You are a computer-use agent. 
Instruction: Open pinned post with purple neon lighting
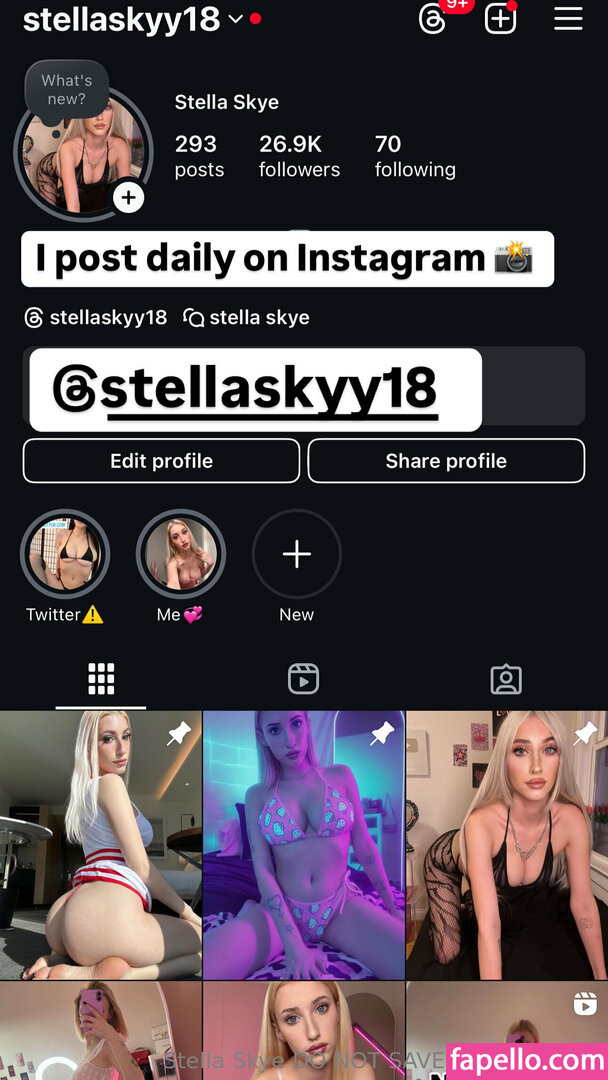tap(303, 845)
